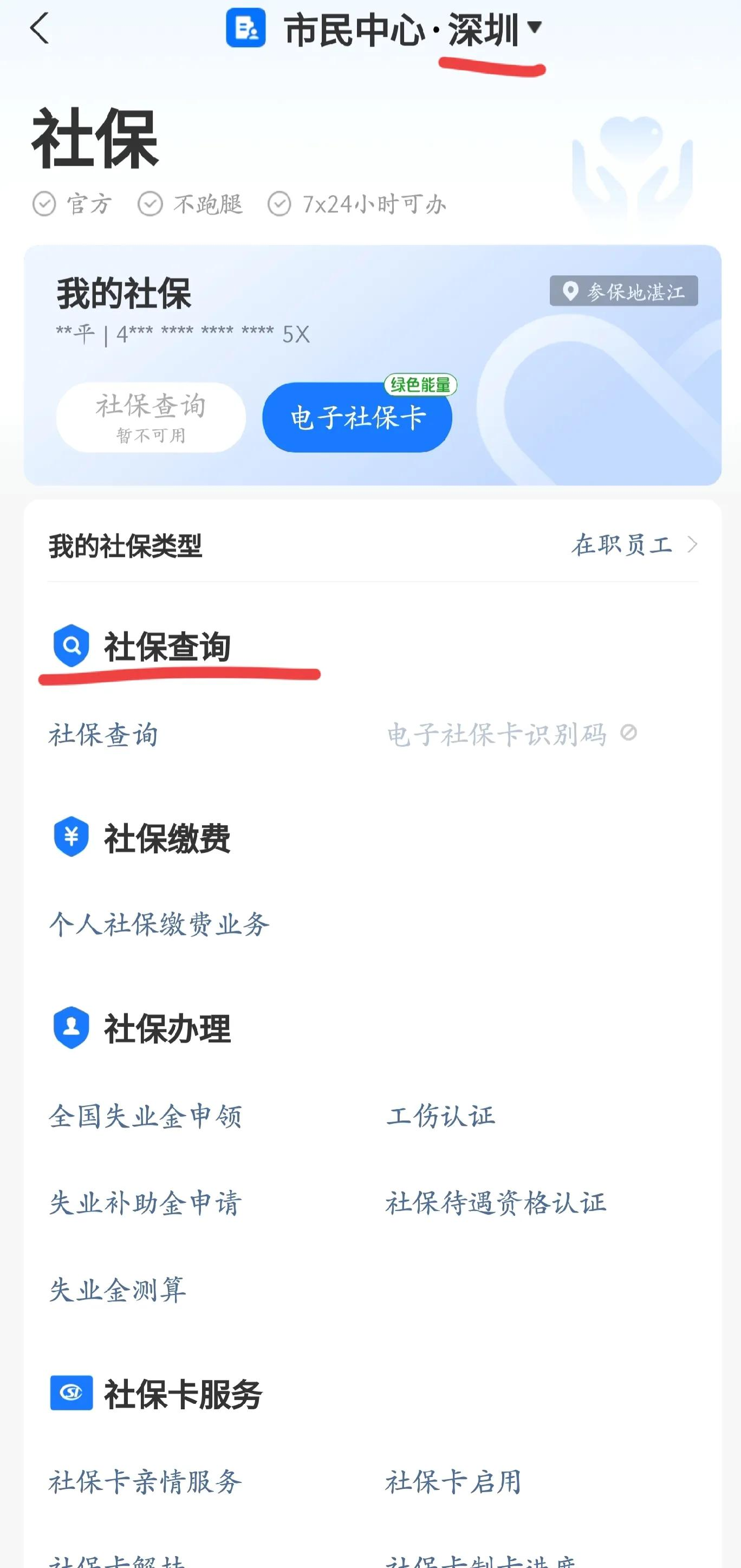
Task: Click 失业金测算
Action: click(118, 1289)
